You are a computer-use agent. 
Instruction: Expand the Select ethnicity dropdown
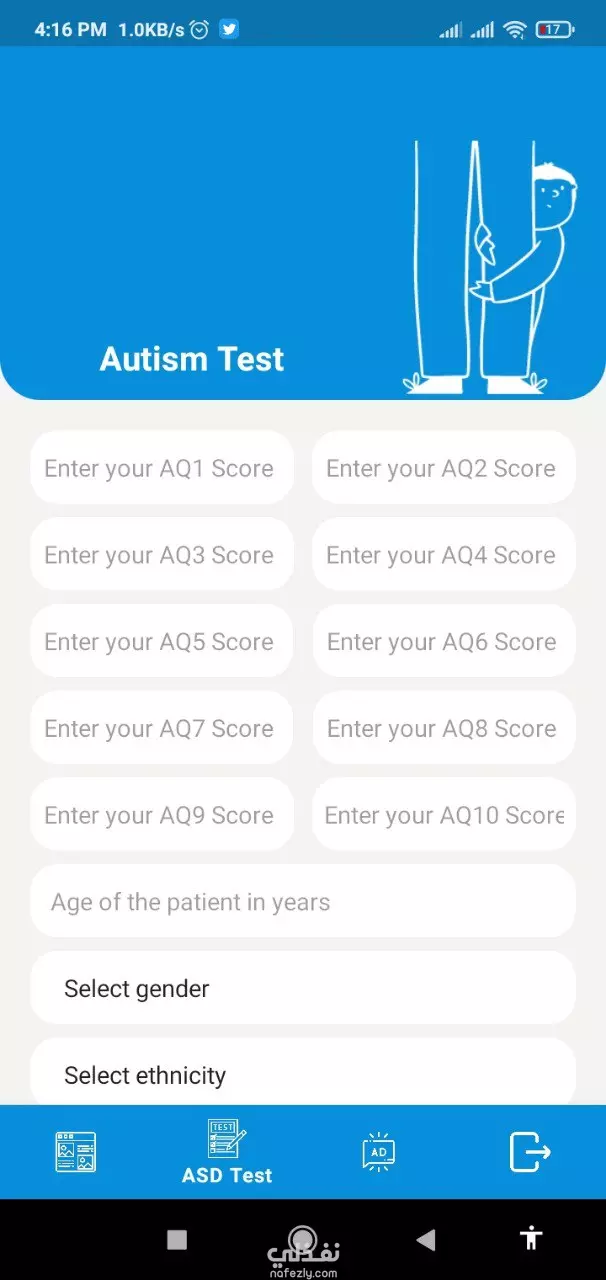tap(303, 1074)
